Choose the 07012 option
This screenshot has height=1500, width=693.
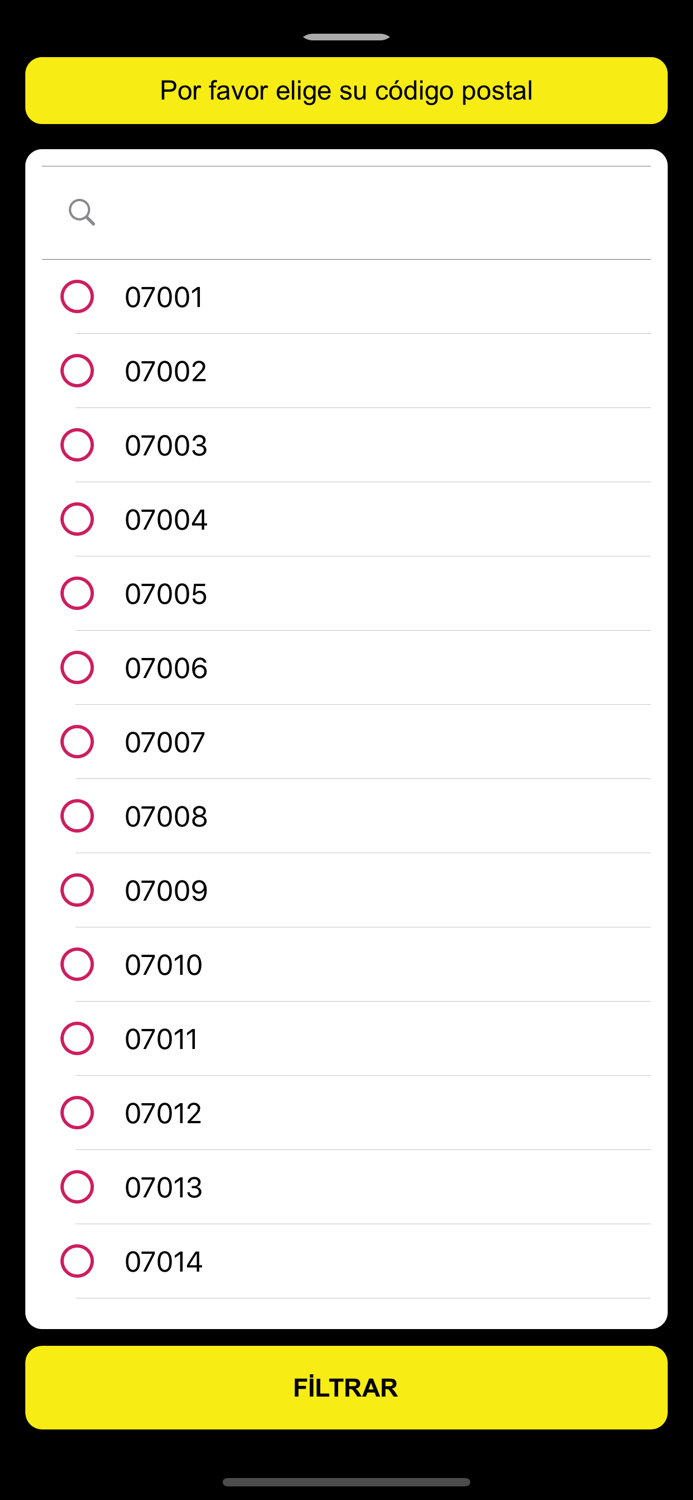coord(78,1112)
